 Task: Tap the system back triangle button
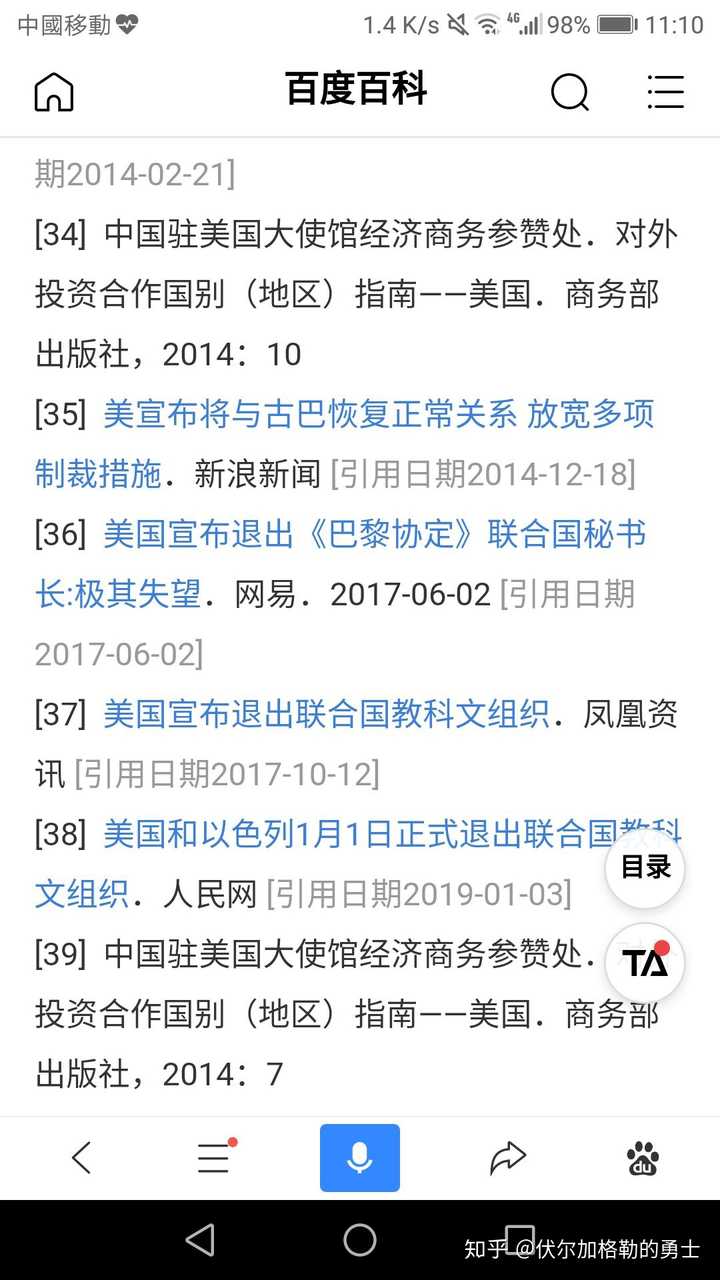click(200, 1240)
